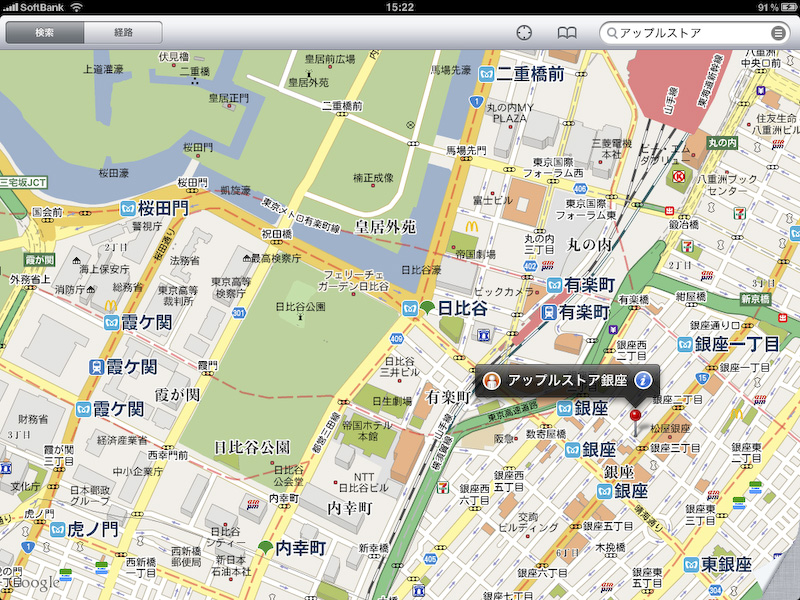800x600 pixels.
Task: Open info details for アップルストア銀座
Action: tap(643, 380)
